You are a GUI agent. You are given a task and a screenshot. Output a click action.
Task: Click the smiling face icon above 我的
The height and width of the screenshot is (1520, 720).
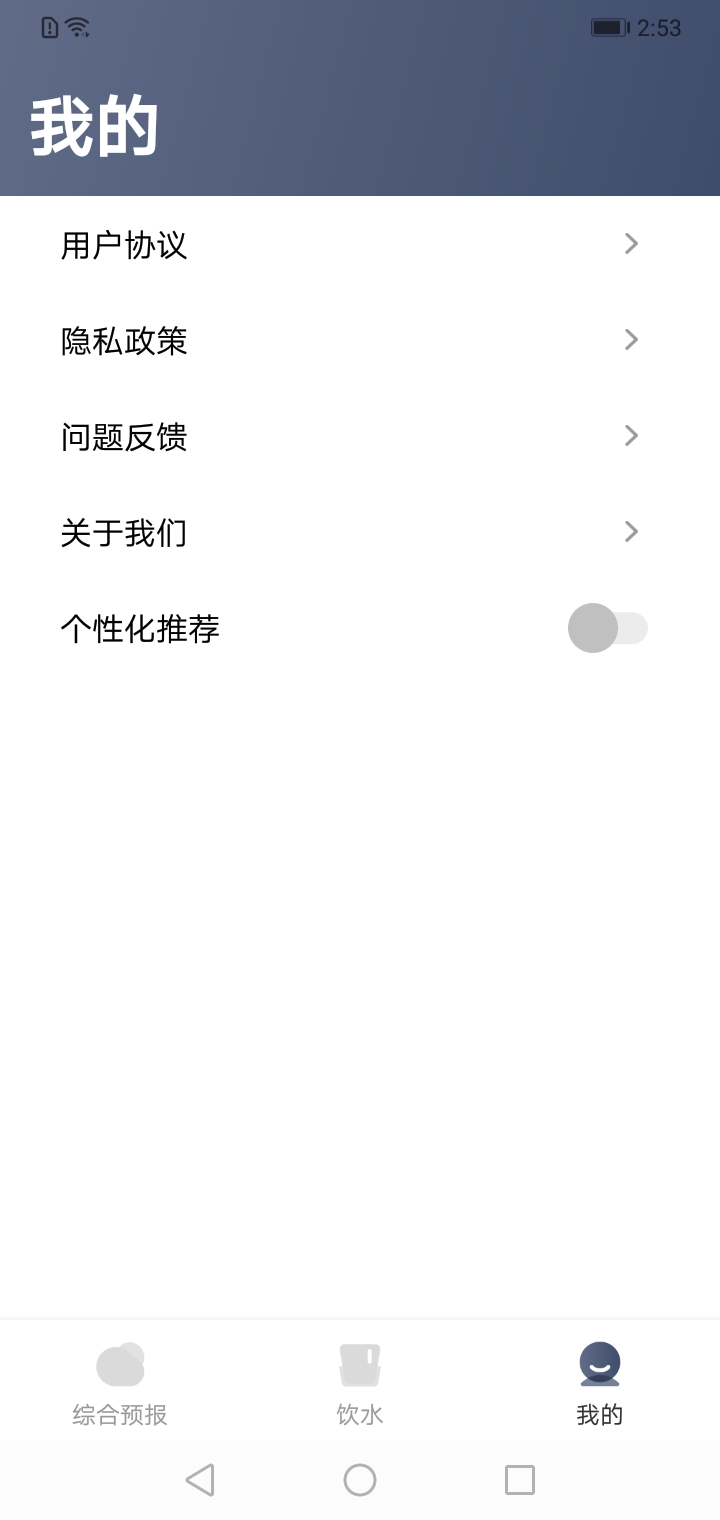click(x=598, y=1362)
